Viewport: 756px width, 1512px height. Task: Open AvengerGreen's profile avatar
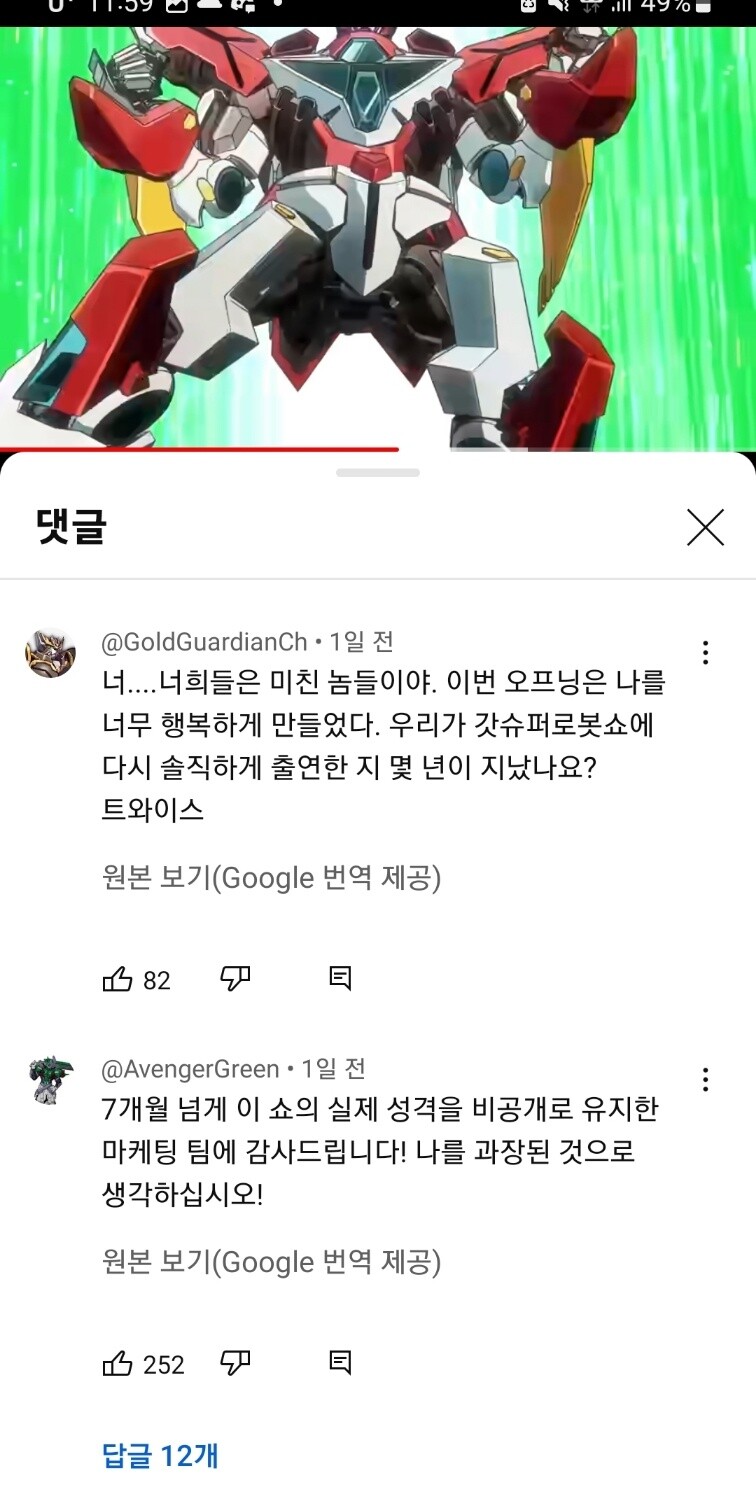pyautogui.click(x=50, y=1080)
